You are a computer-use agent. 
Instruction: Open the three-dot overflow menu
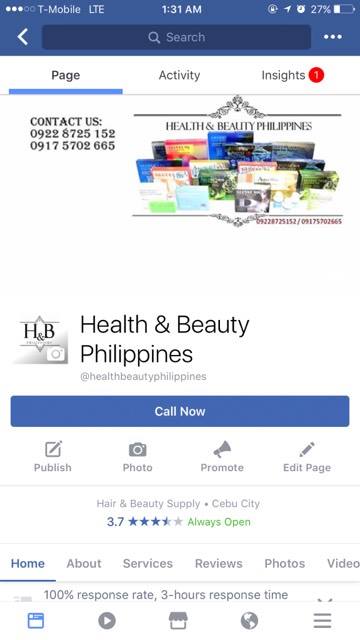click(x=333, y=37)
